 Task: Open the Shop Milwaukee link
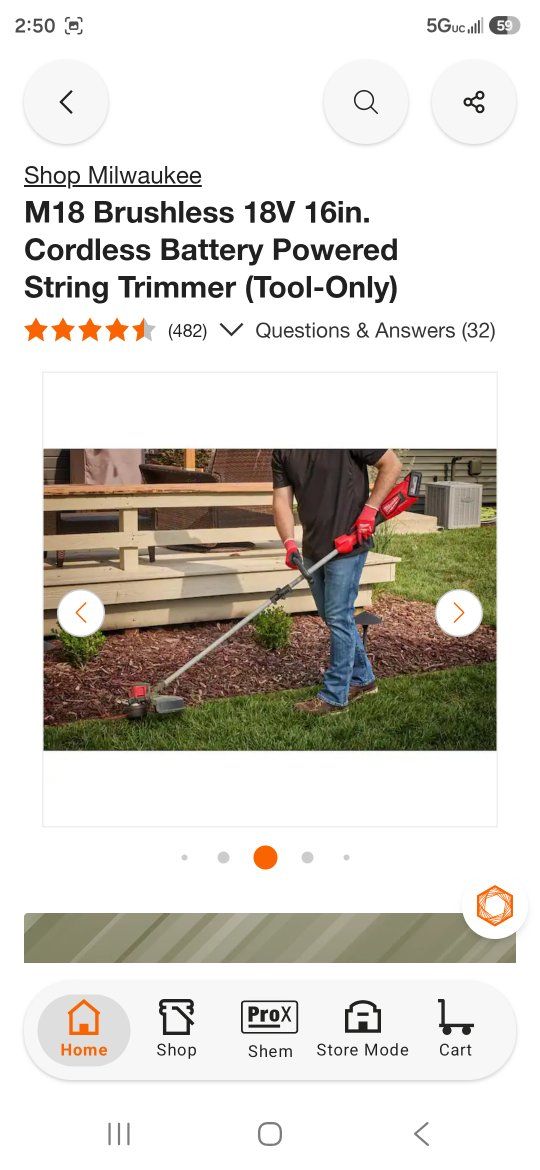tap(113, 175)
